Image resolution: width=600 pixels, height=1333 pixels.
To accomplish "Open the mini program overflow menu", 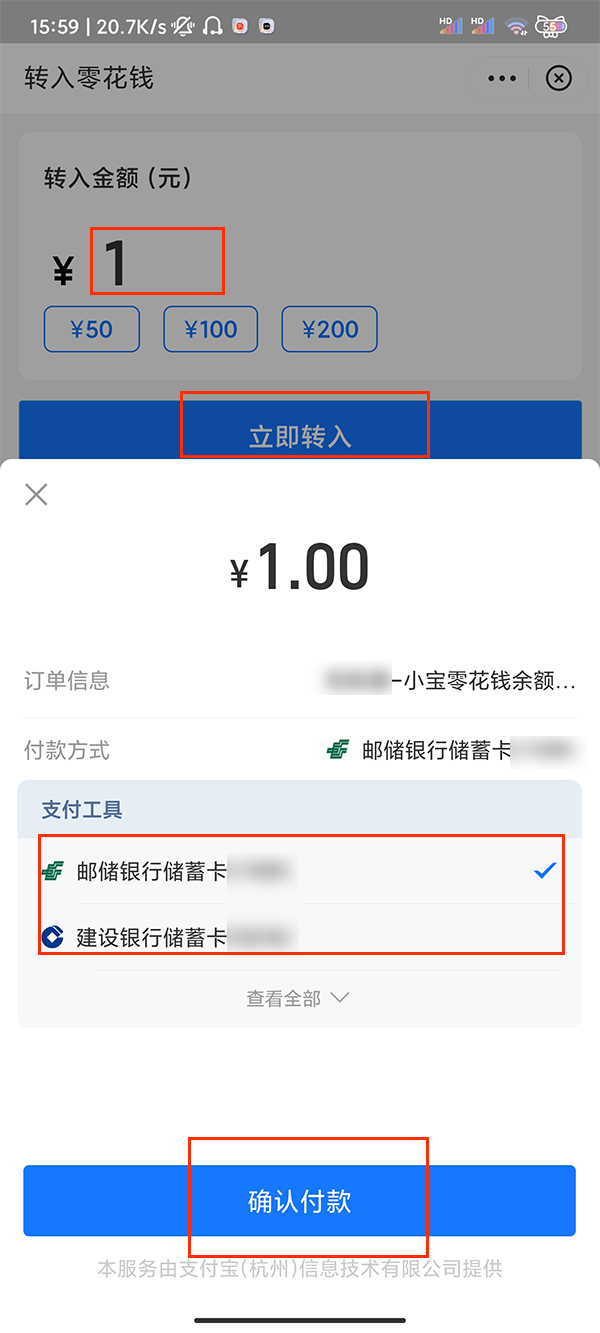I will pyautogui.click(x=501, y=78).
